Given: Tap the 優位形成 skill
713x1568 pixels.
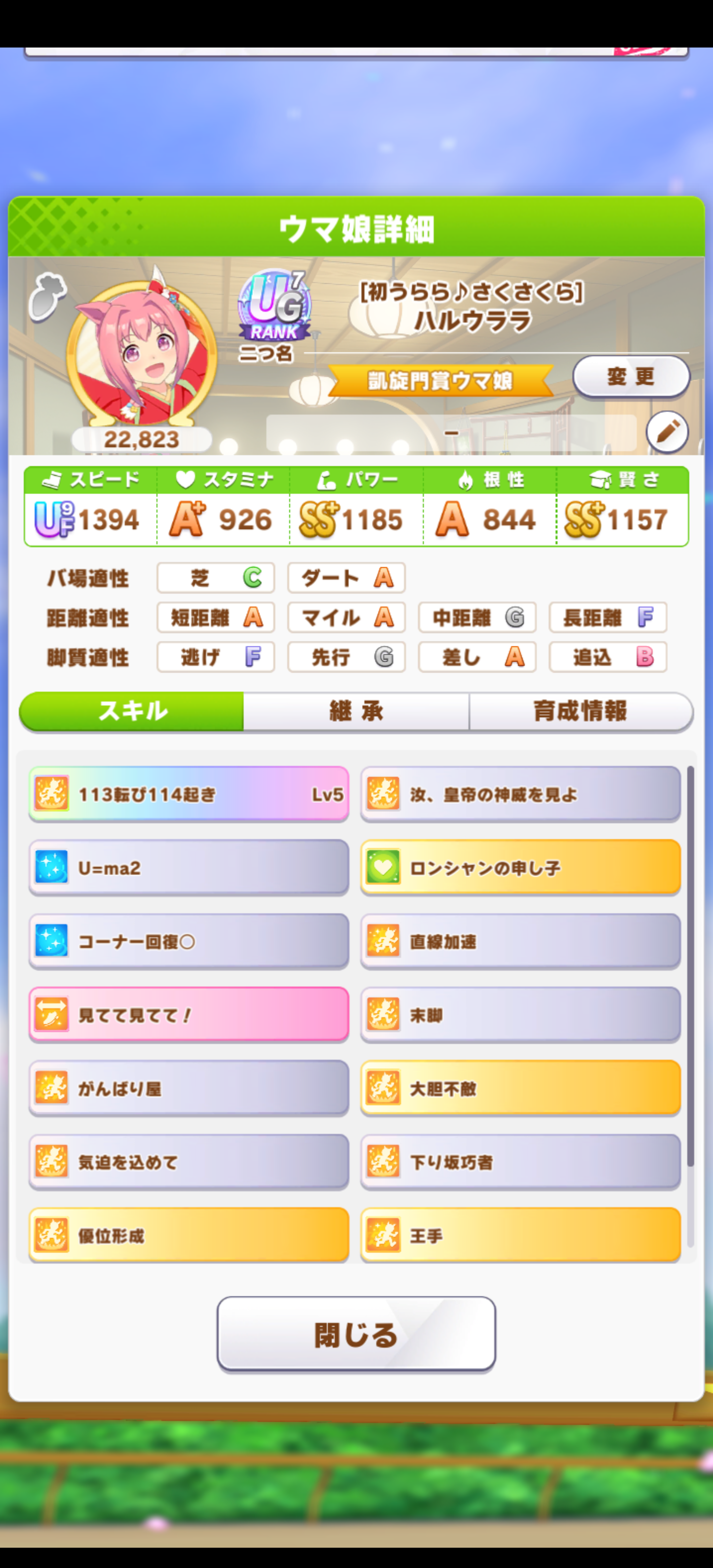Looking at the screenshot, I should coord(189,1236).
